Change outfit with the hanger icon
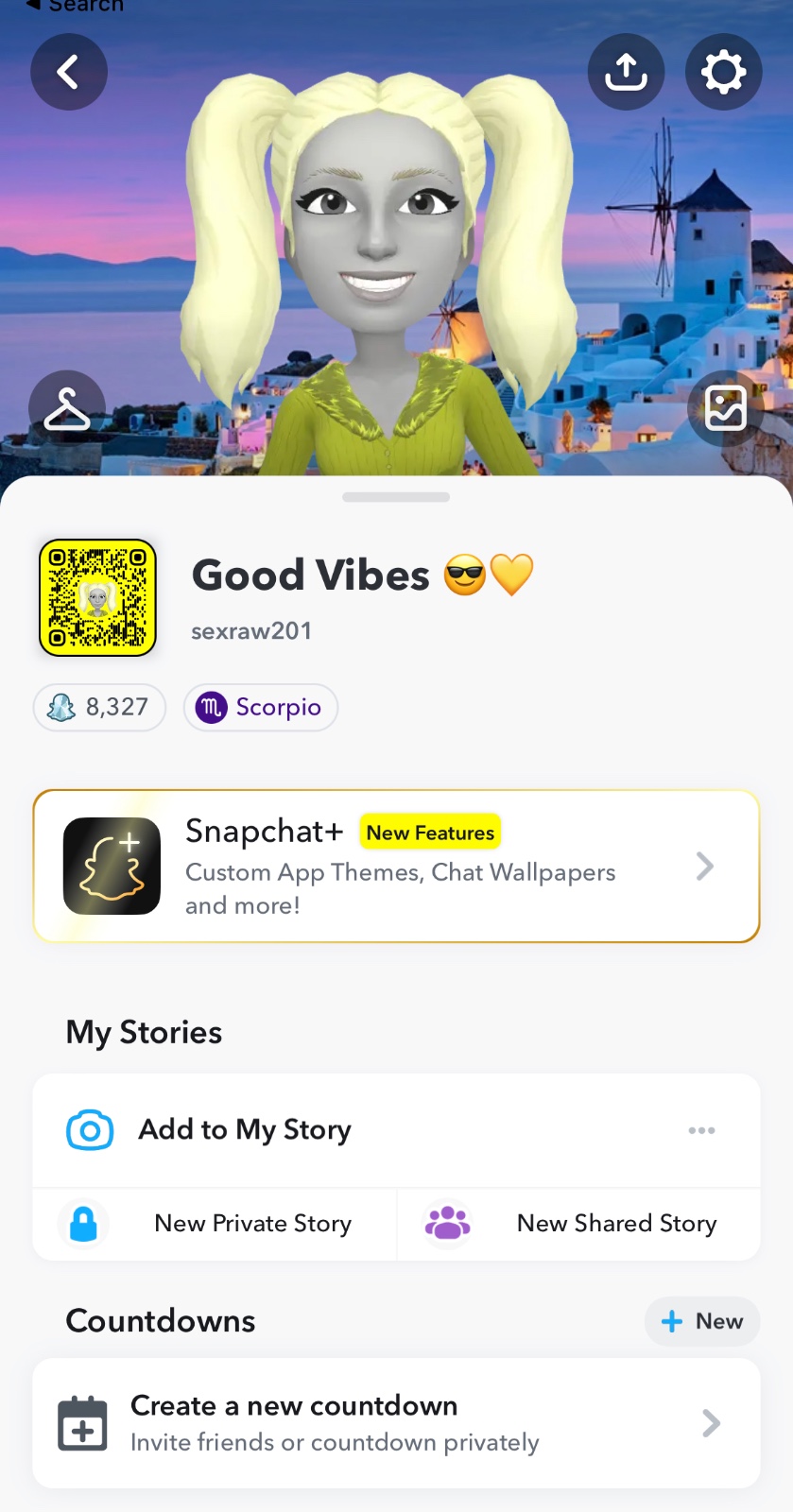The height and width of the screenshot is (1512, 793). [x=67, y=408]
